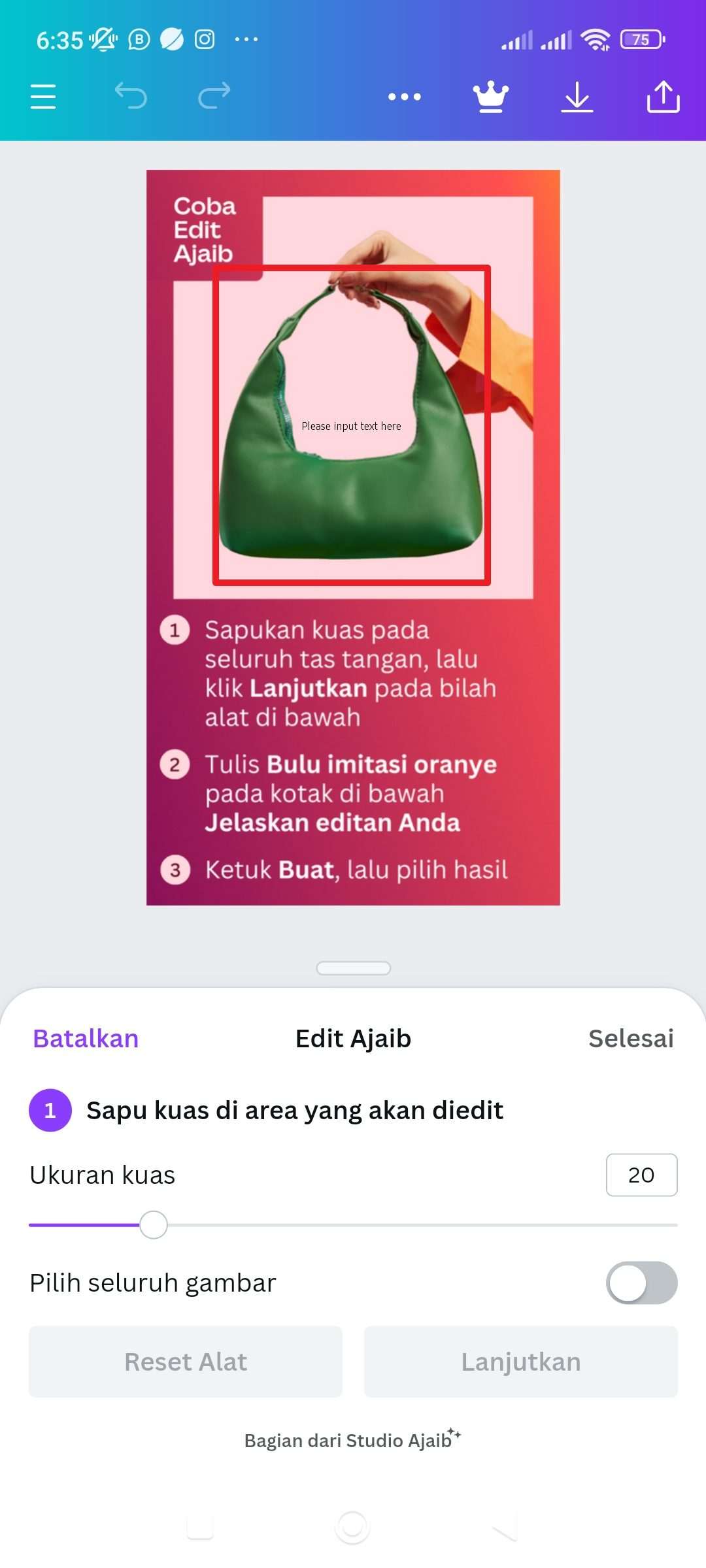Tap the design canvas image

[353, 537]
